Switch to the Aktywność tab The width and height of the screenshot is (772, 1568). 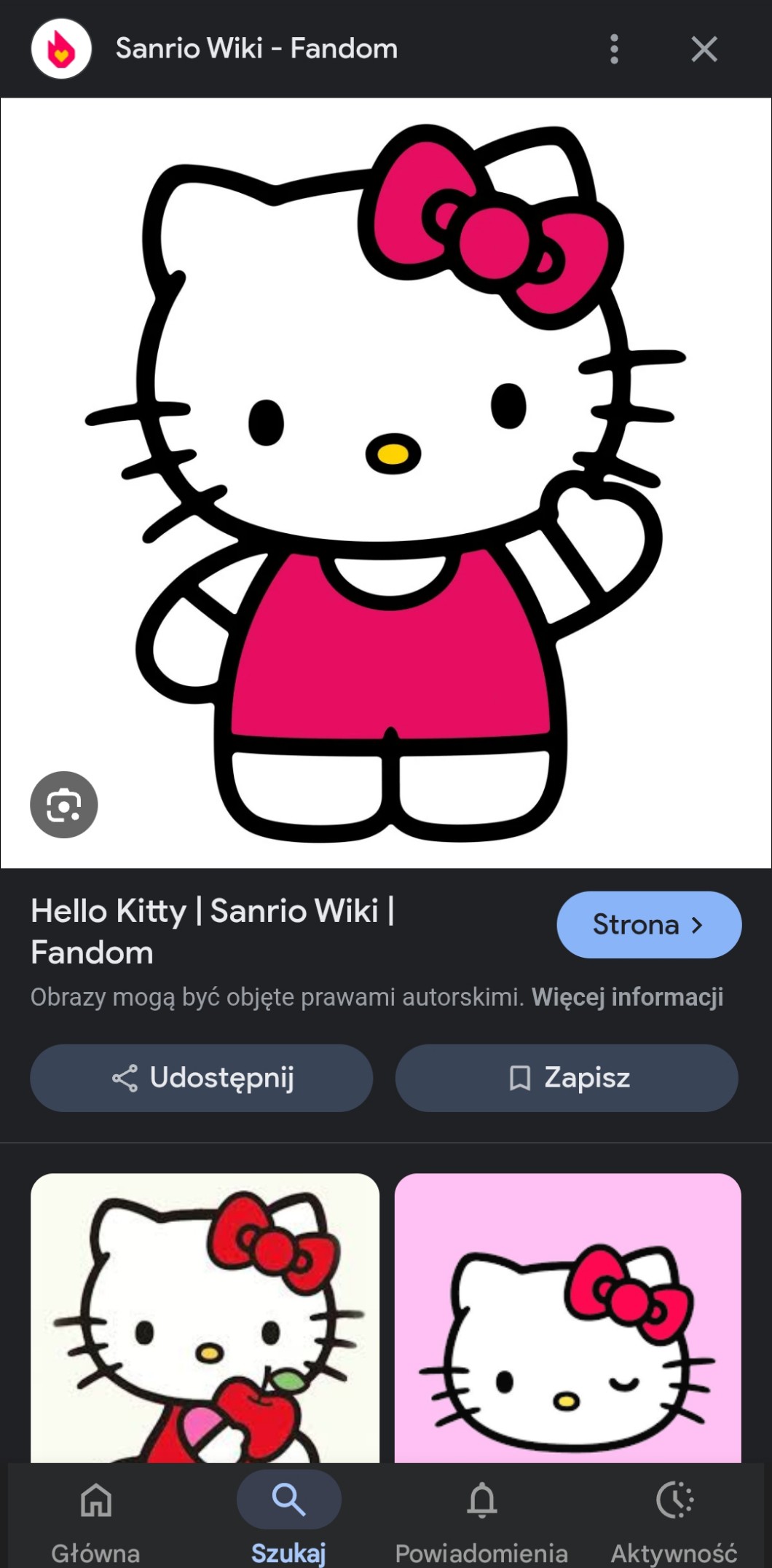coord(674,1520)
